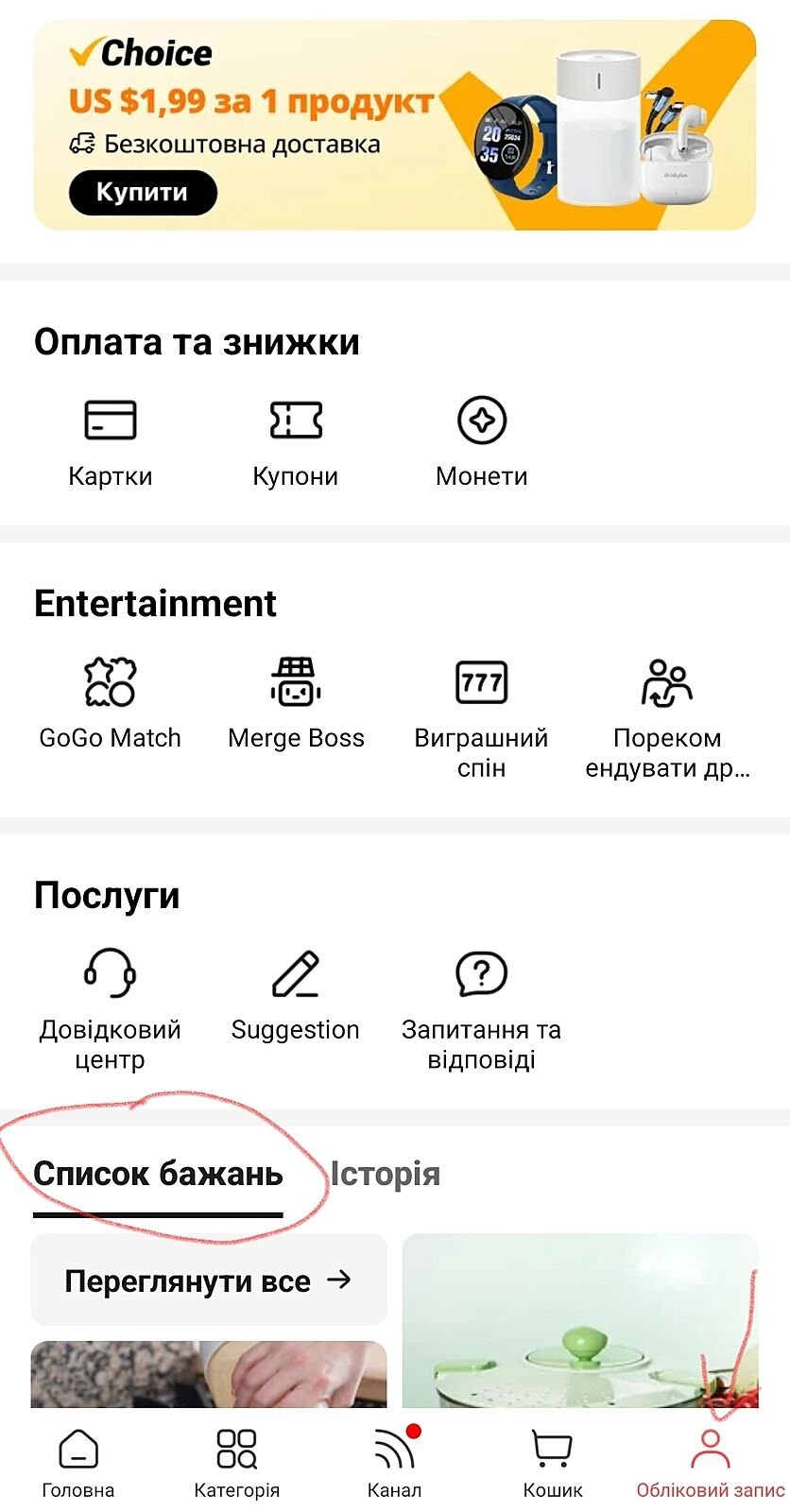Open the Категорія tab
790x1512 pixels.
pos(236,1463)
